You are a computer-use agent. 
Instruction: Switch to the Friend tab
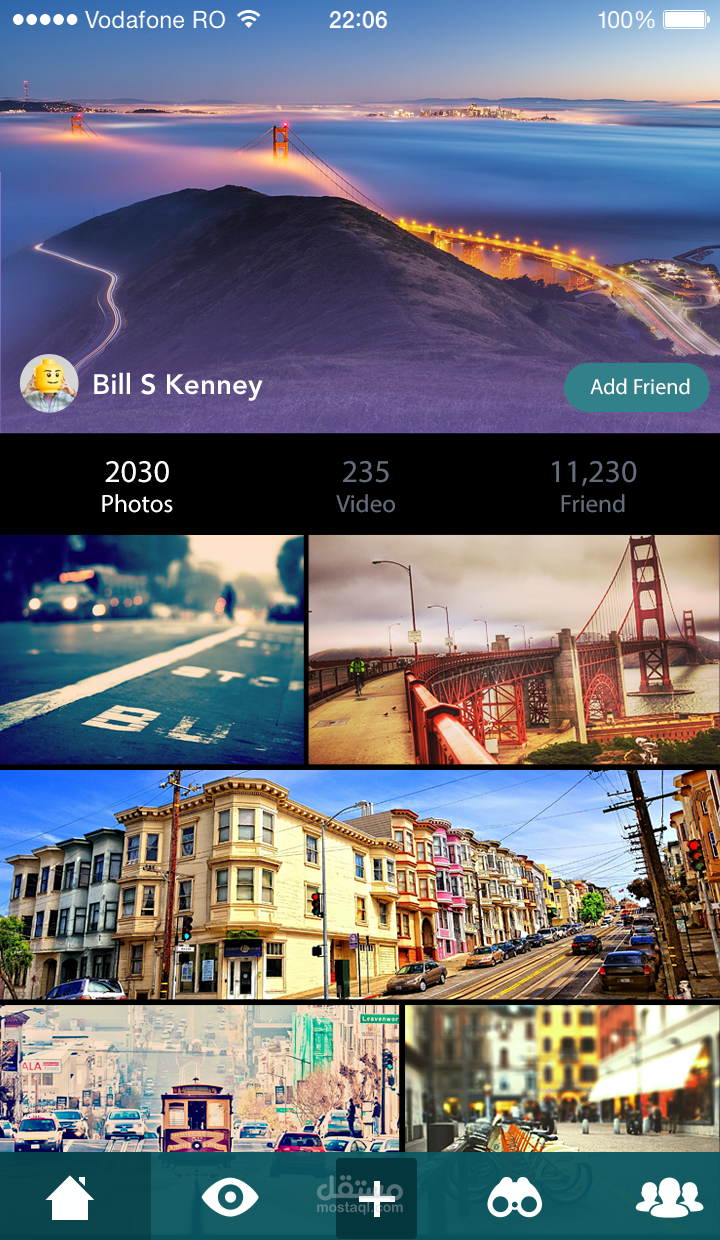point(593,485)
